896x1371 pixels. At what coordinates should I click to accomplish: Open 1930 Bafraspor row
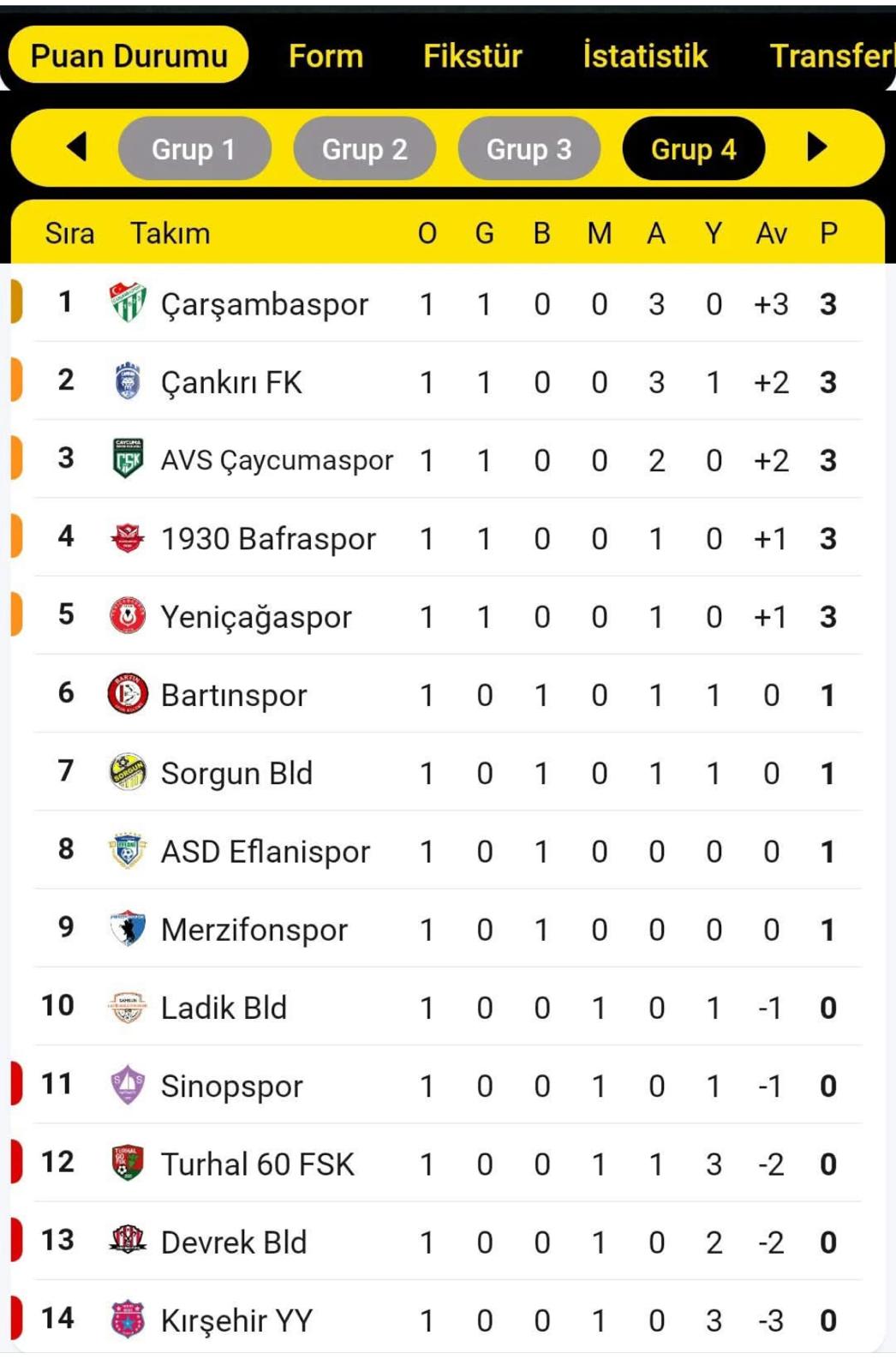coord(268,539)
